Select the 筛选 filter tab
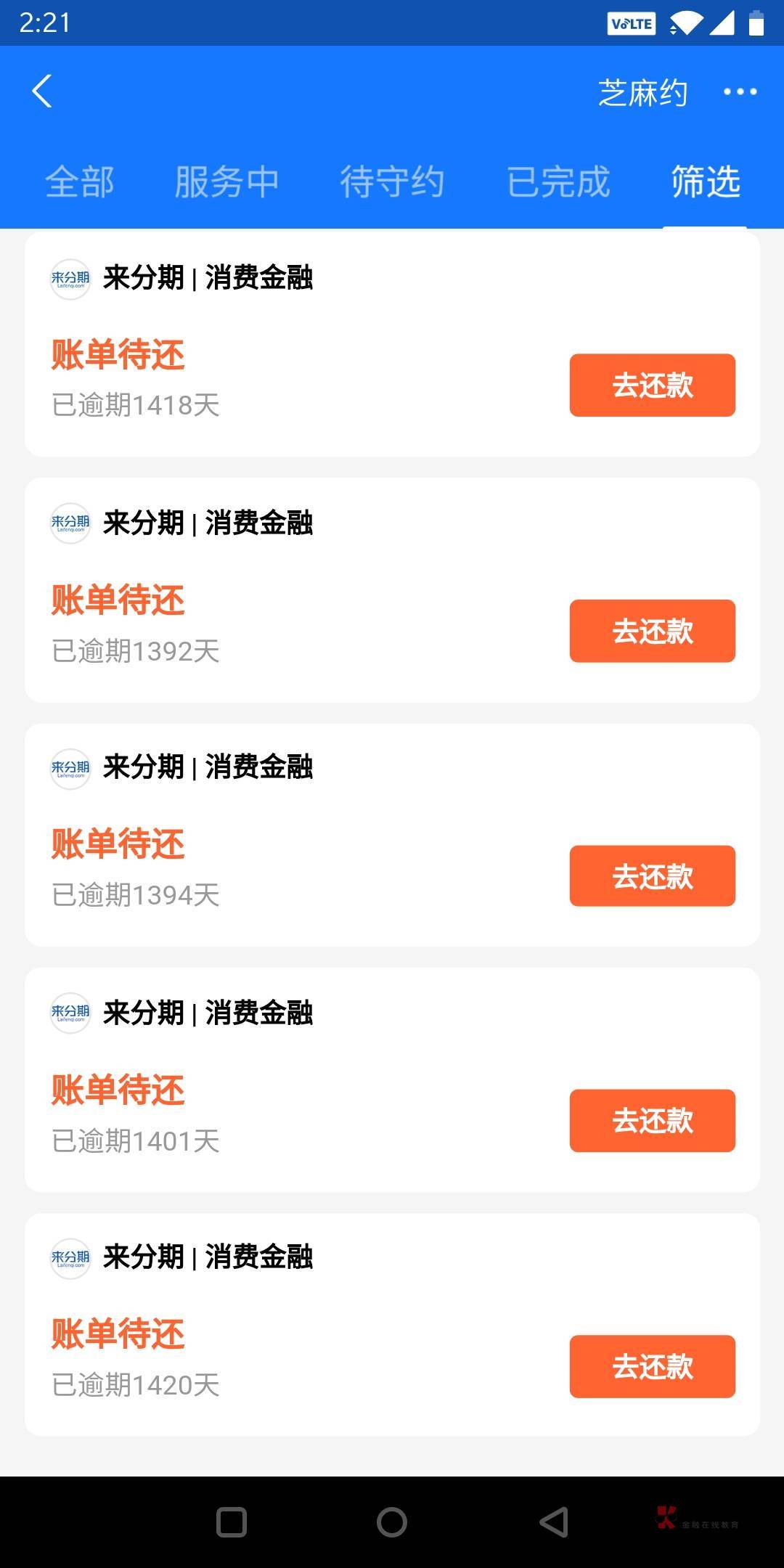The image size is (784, 1568). (x=705, y=181)
